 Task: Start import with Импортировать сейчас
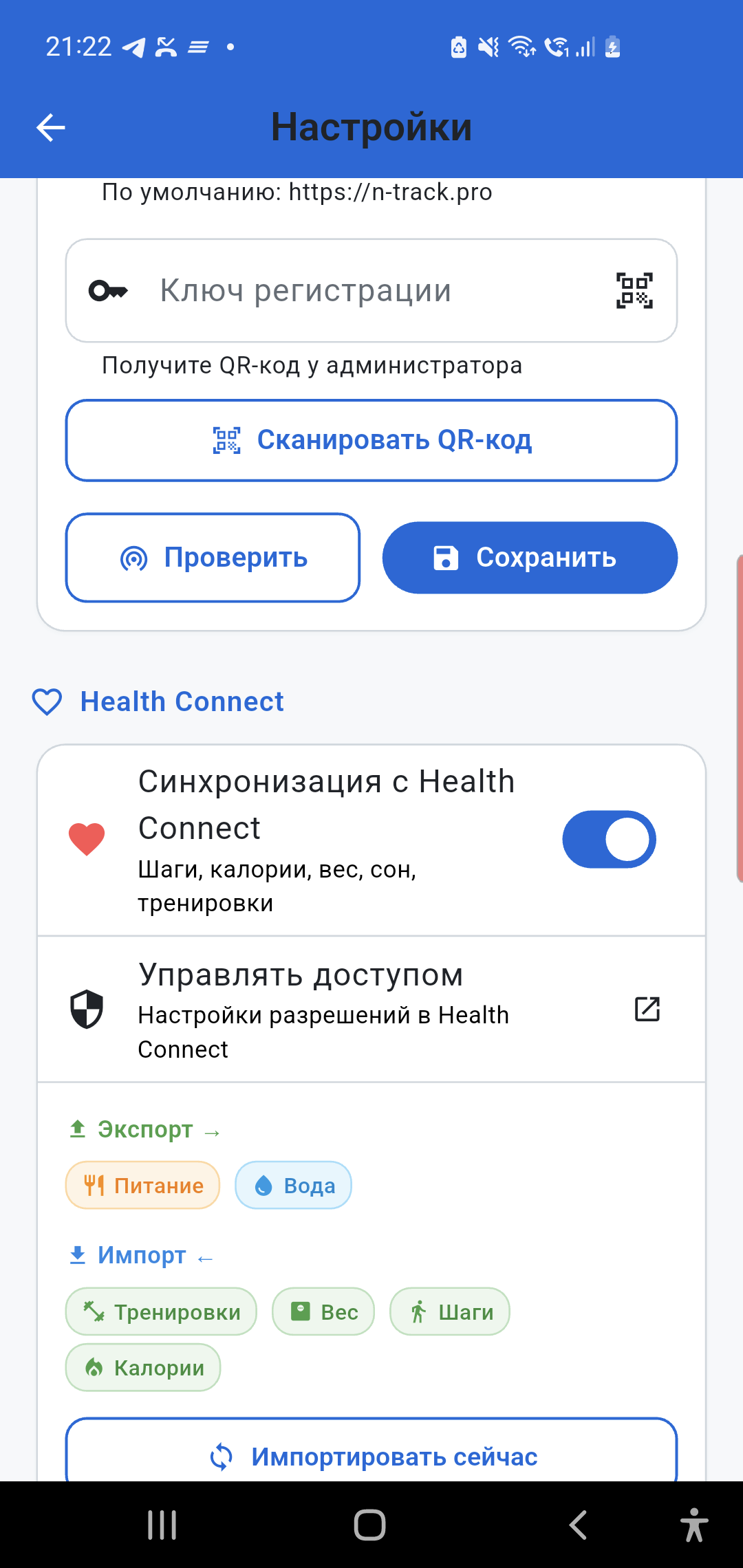click(371, 1455)
